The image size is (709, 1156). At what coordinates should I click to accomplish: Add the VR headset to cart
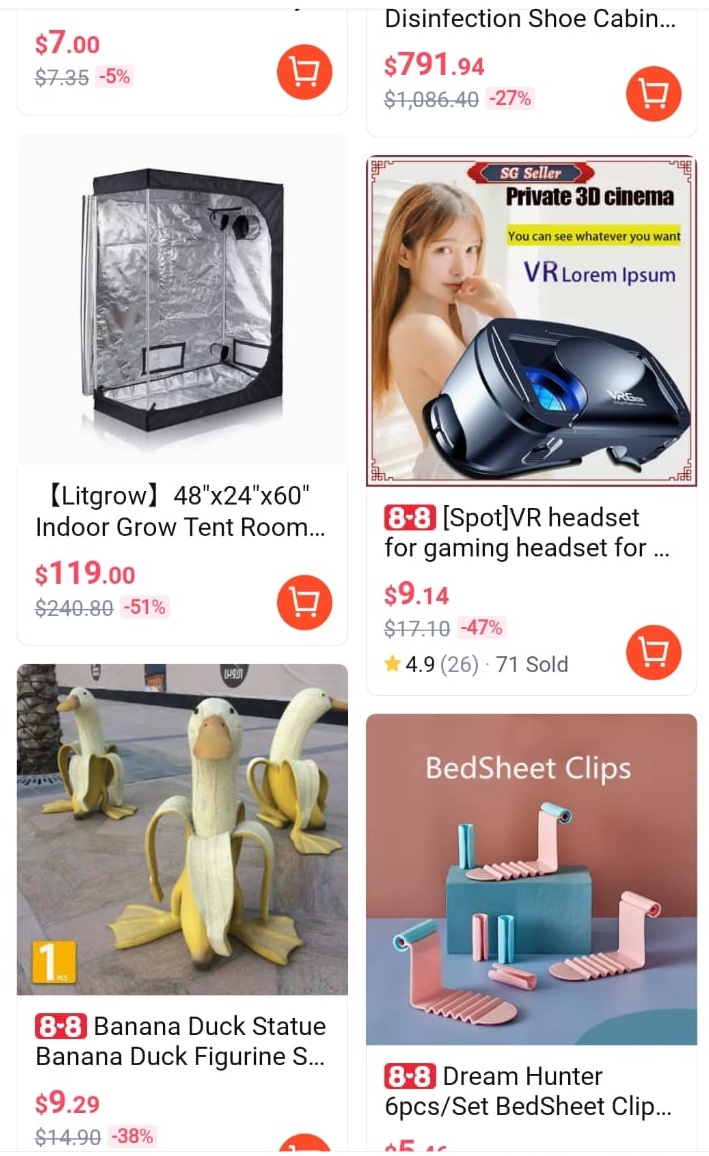653,652
